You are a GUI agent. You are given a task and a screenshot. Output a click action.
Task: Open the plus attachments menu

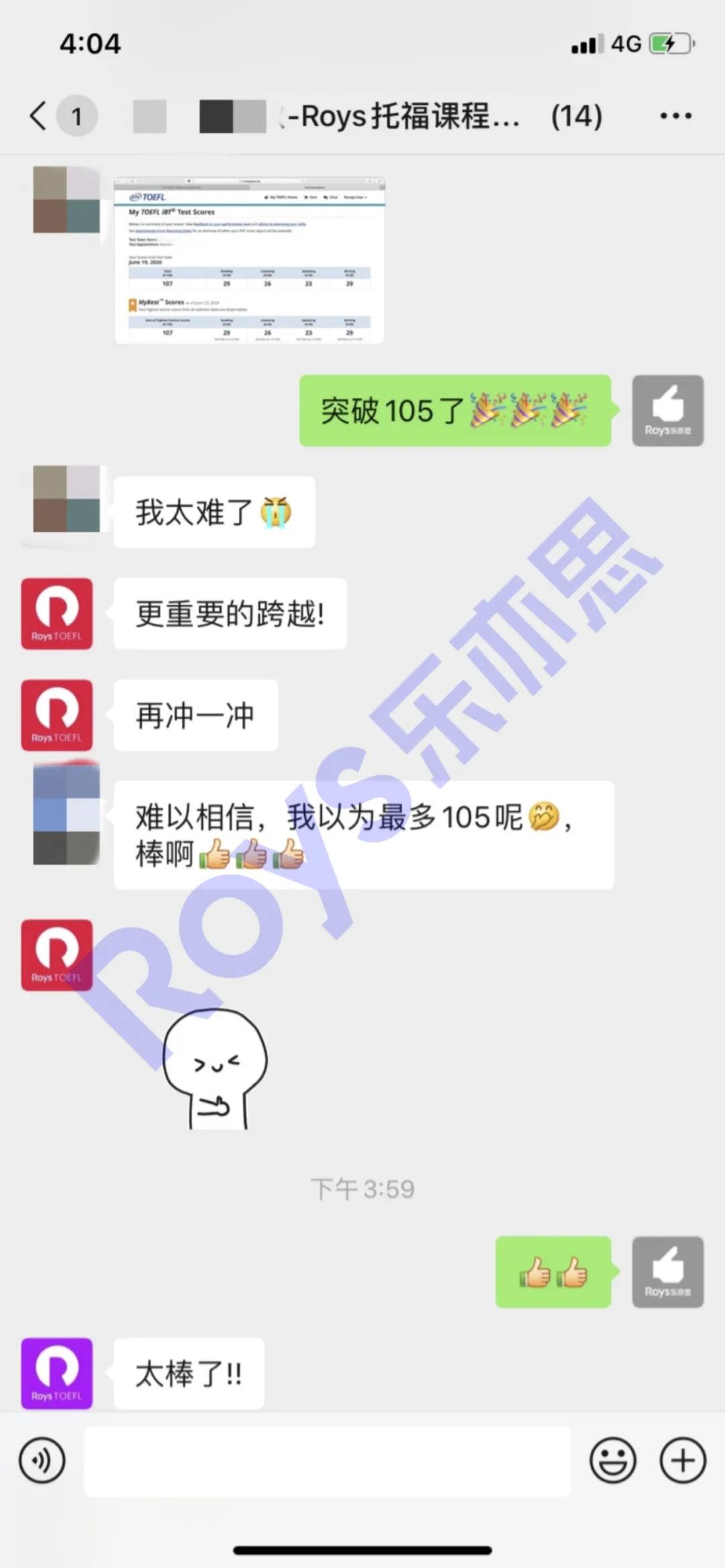click(x=683, y=1461)
